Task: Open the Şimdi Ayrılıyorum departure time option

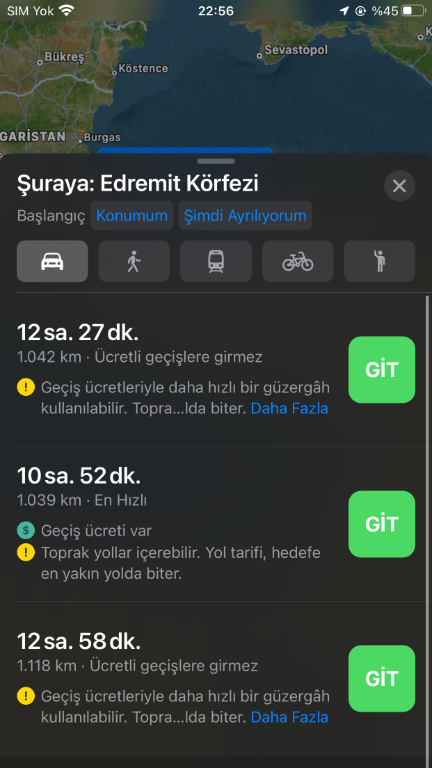Action: tap(245, 216)
